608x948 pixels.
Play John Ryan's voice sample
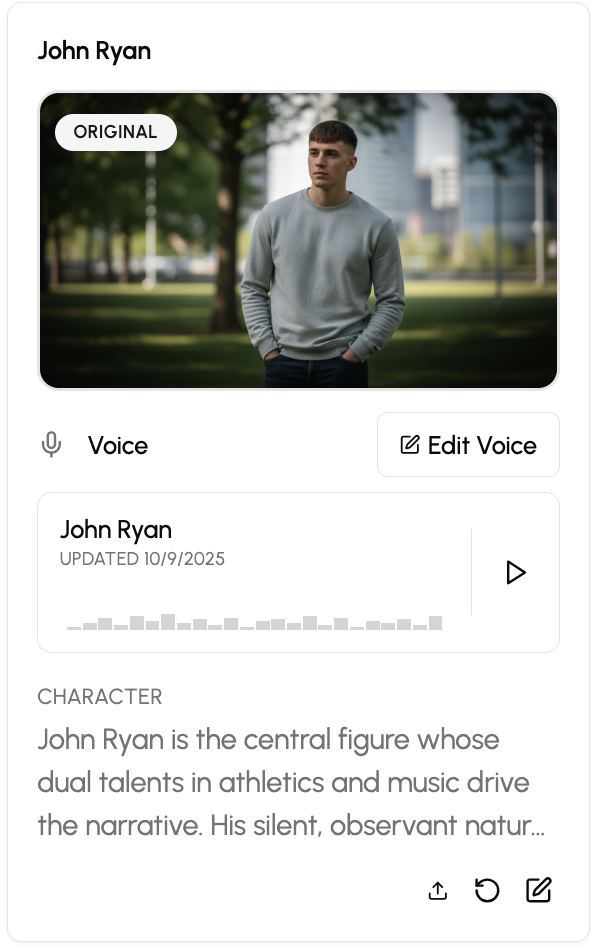515,573
